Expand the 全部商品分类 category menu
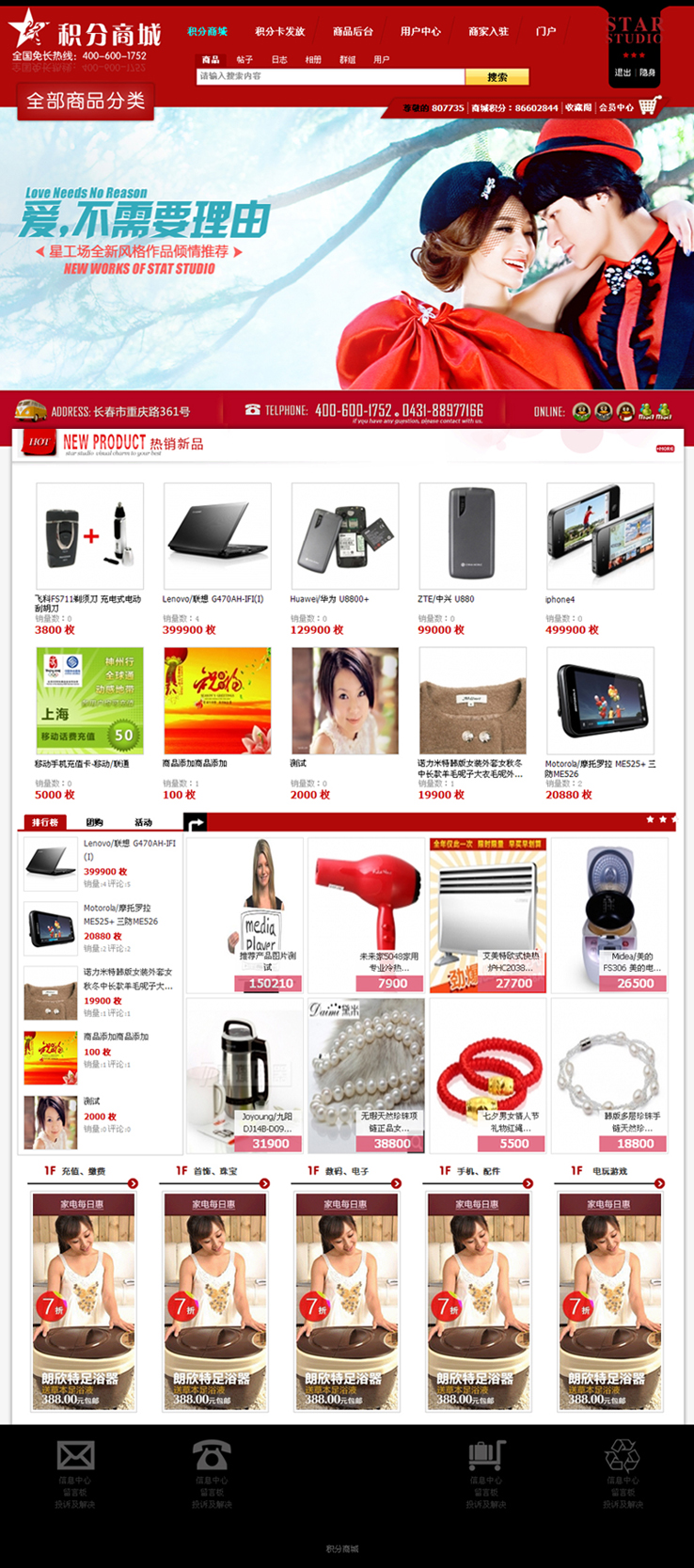This screenshot has width=694, height=1568. [86, 101]
